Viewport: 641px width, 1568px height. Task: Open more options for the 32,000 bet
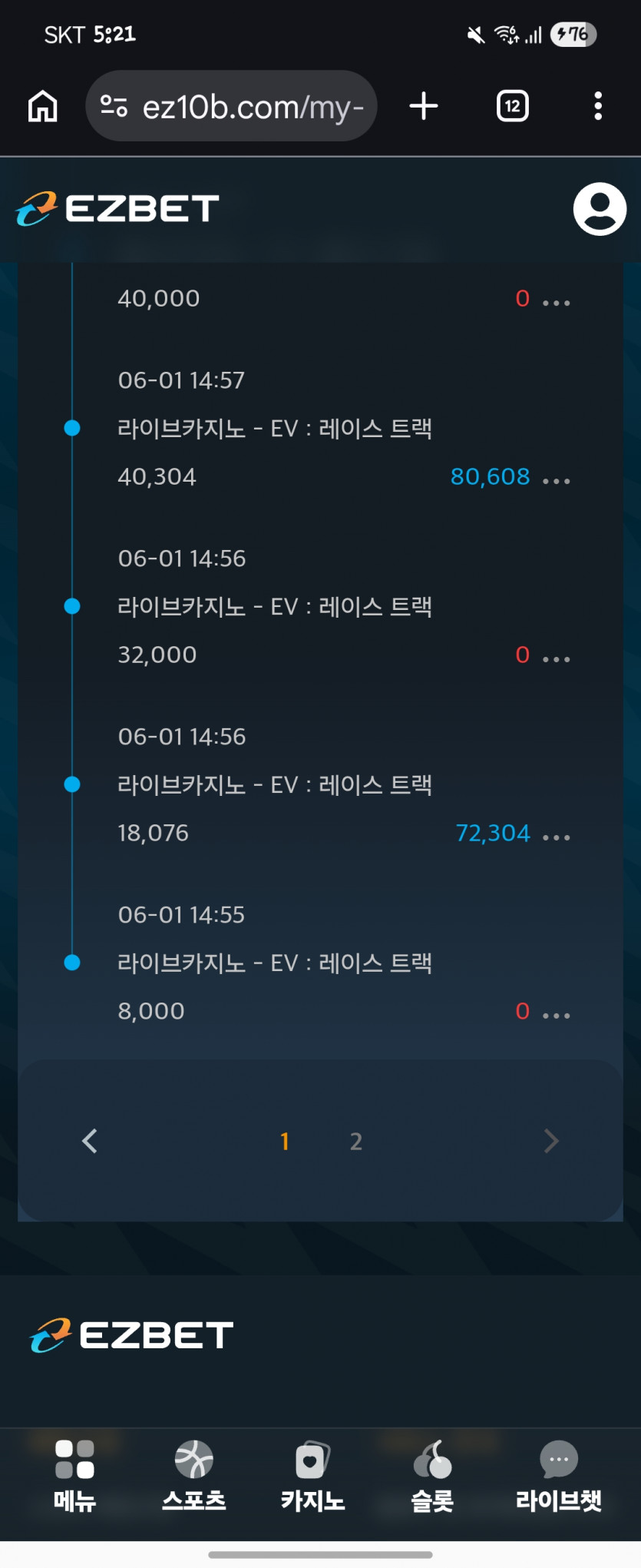557,659
